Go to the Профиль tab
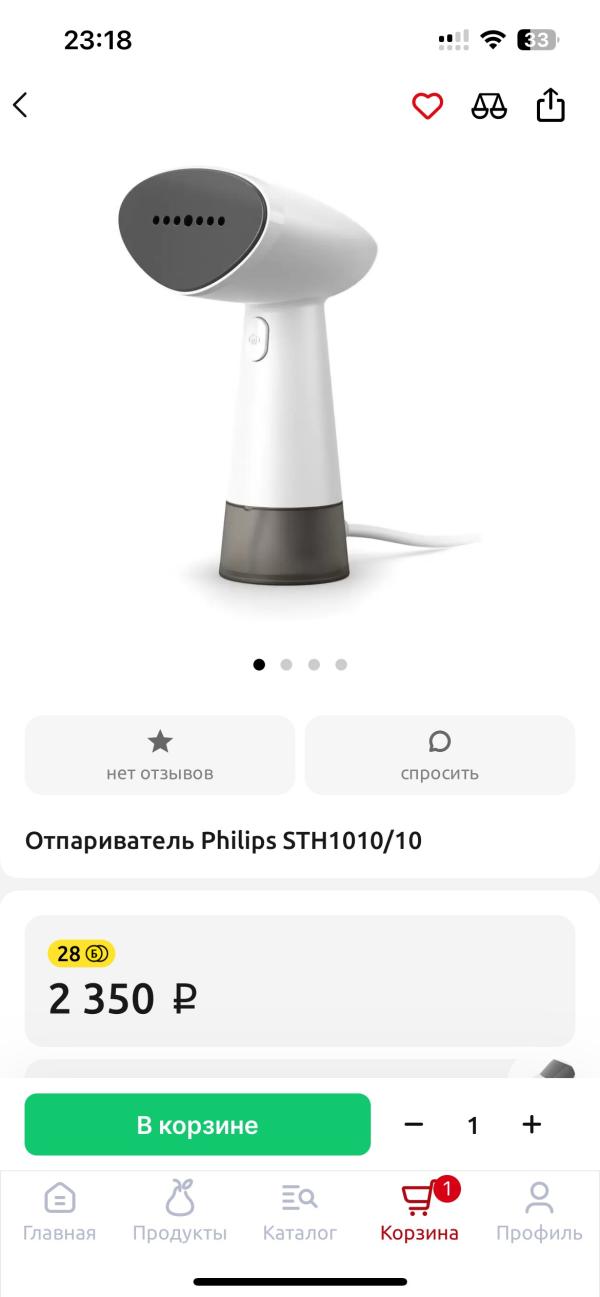 click(539, 1210)
